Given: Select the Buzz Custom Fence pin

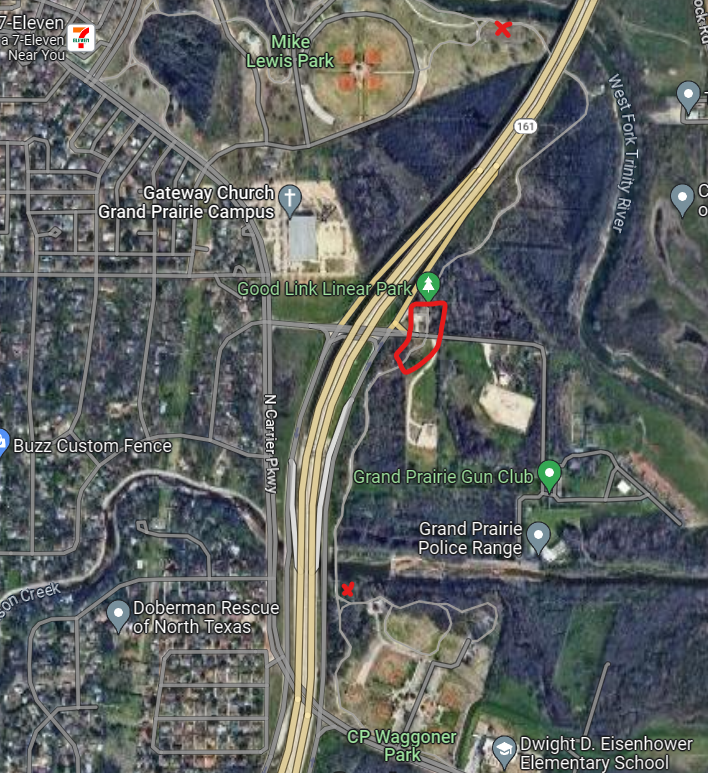Looking at the screenshot, I should 2,442.
